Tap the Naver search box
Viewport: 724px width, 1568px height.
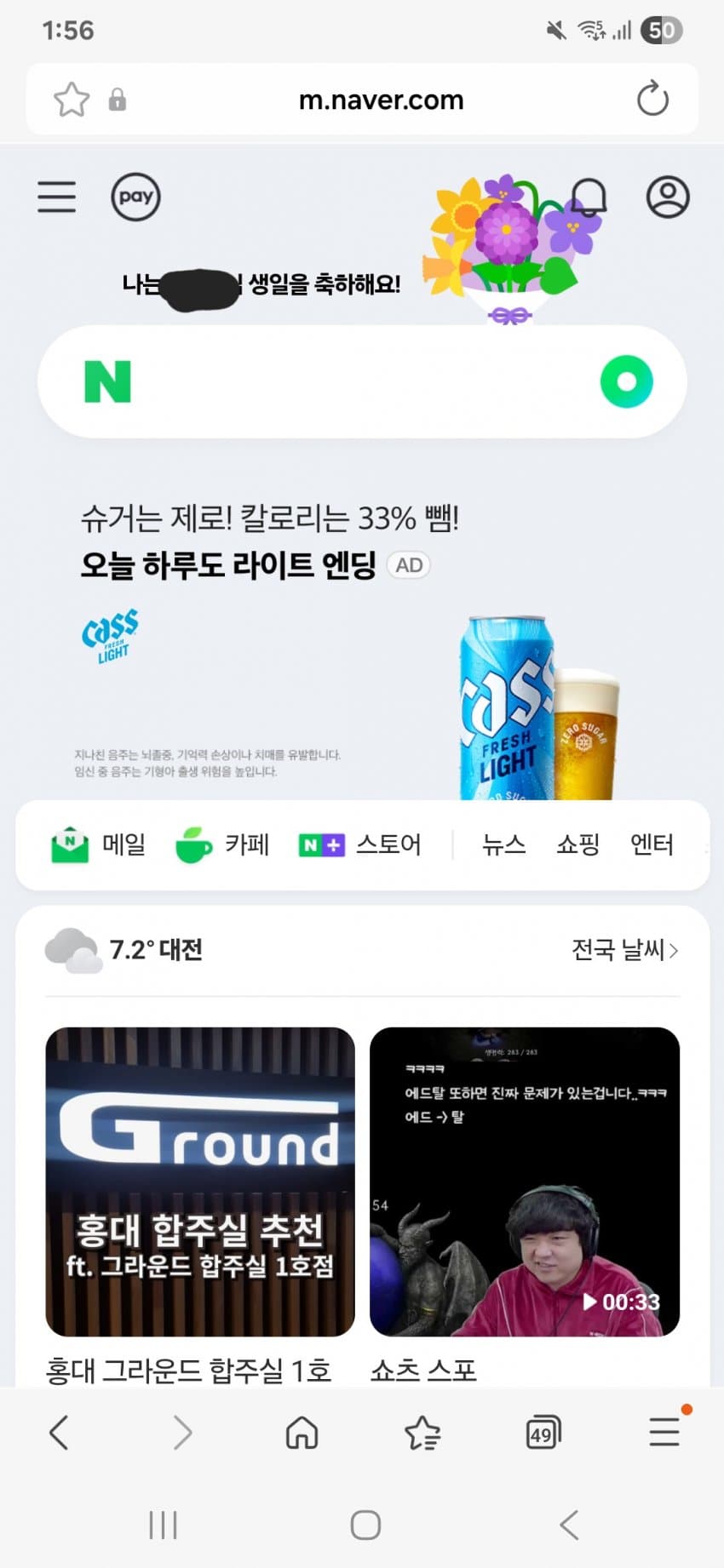point(358,381)
